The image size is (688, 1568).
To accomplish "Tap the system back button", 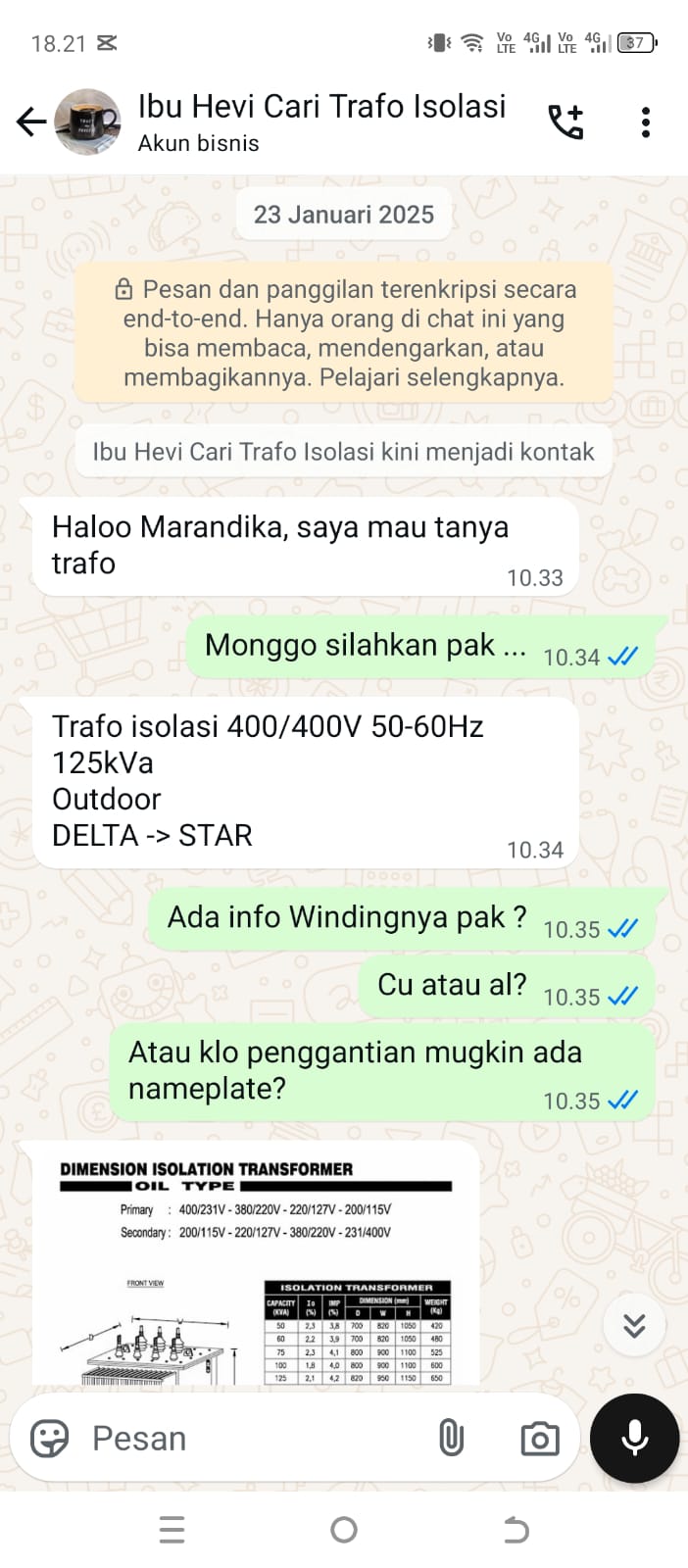I will pyautogui.click(x=516, y=1530).
